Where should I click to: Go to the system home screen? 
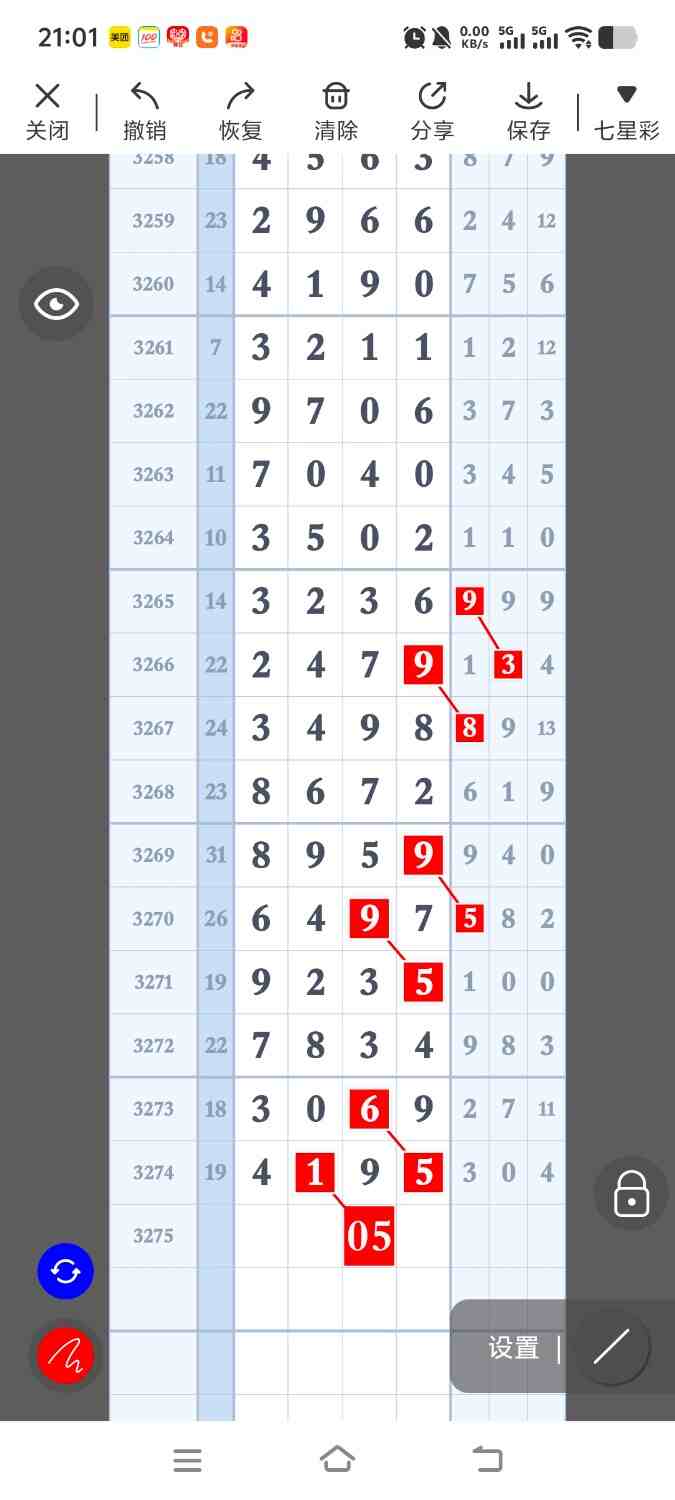pyautogui.click(x=337, y=1460)
